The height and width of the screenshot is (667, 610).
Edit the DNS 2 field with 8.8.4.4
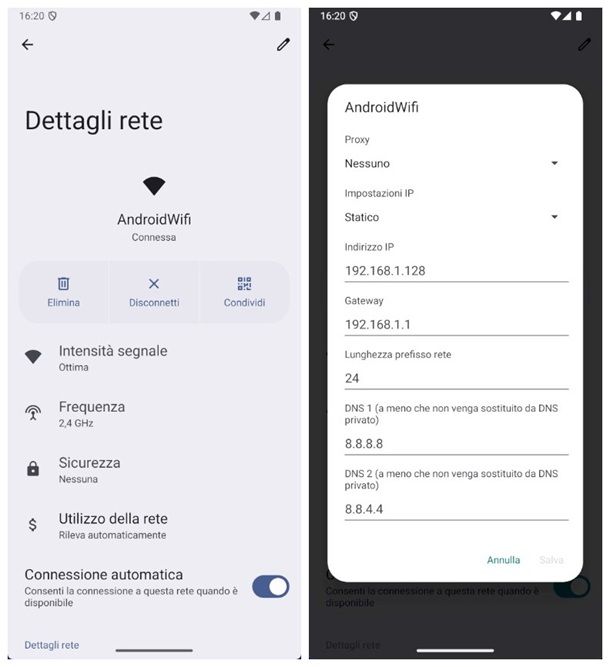pos(455,509)
